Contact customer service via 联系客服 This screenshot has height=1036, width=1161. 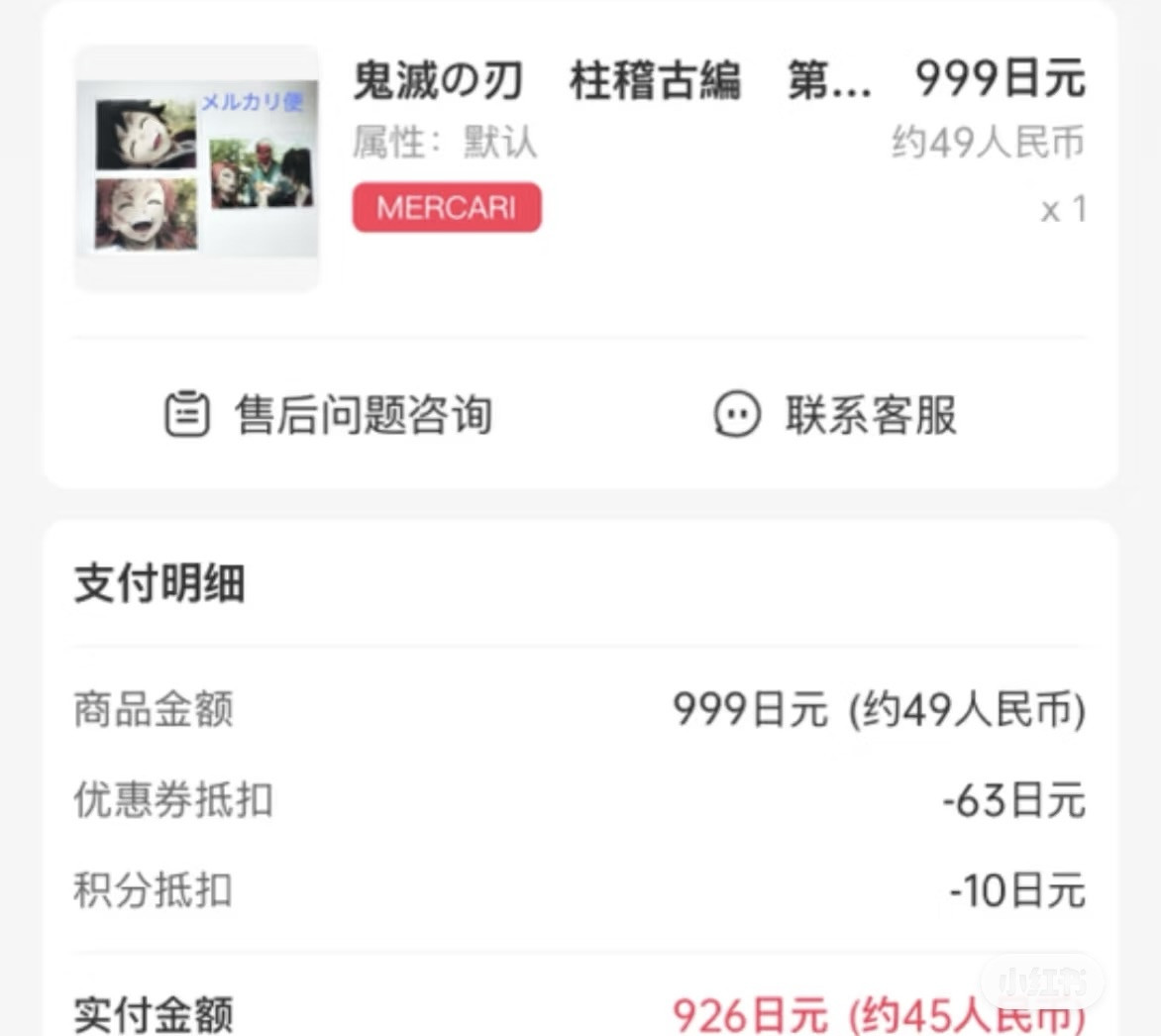[x=835, y=415]
